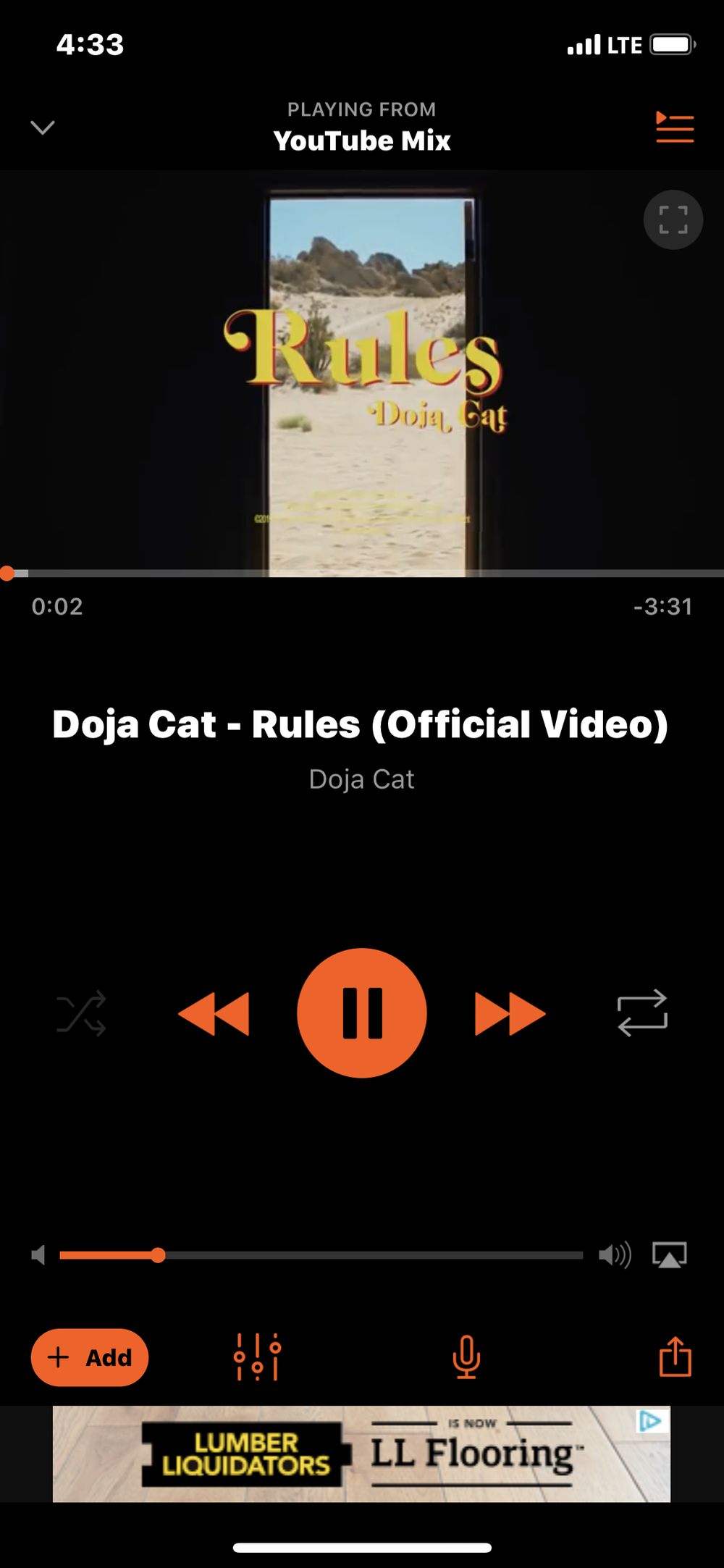Open the equalizer settings

[x=257, y=1357]
